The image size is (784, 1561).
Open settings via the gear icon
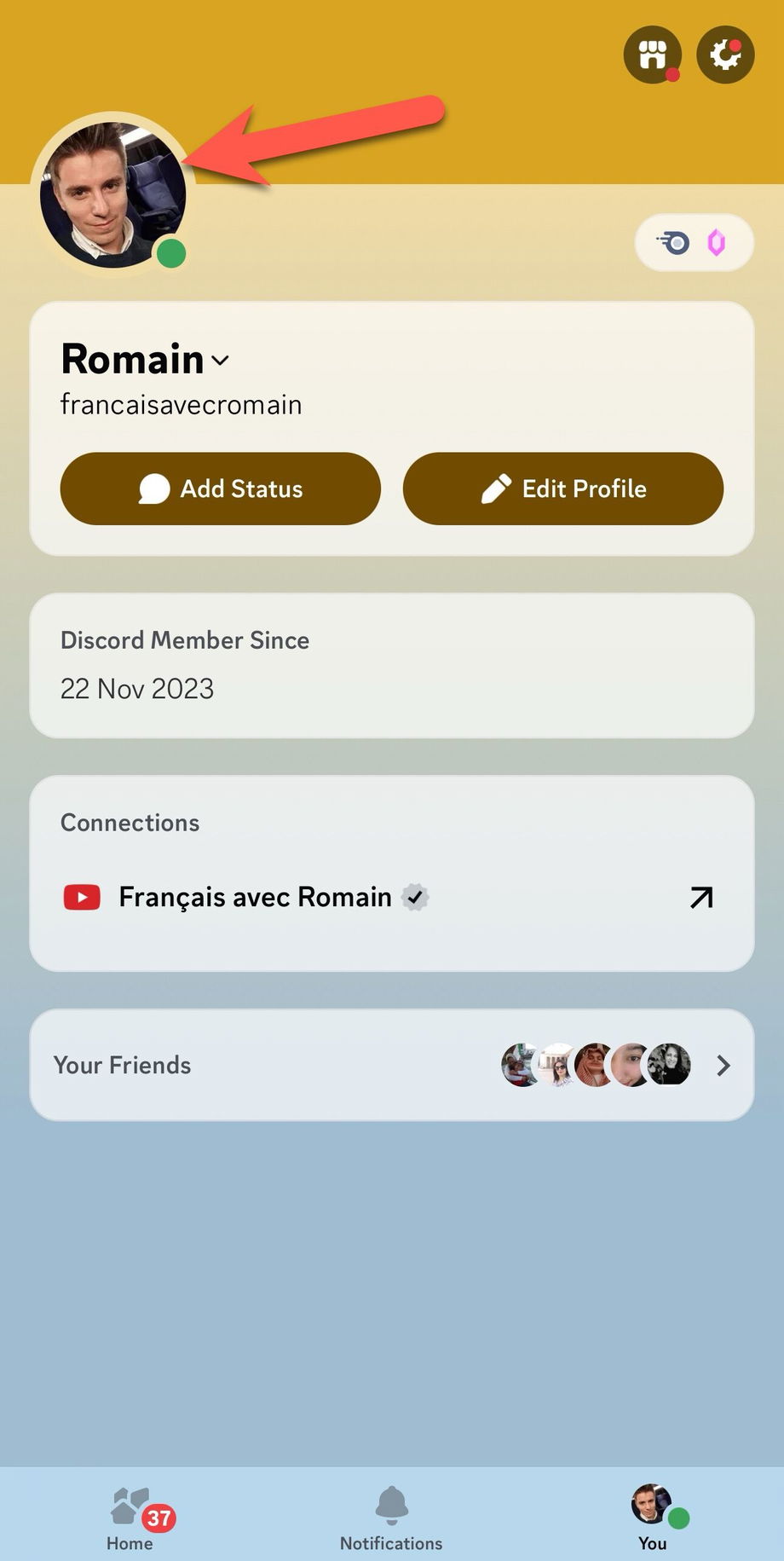coord(725,55)
